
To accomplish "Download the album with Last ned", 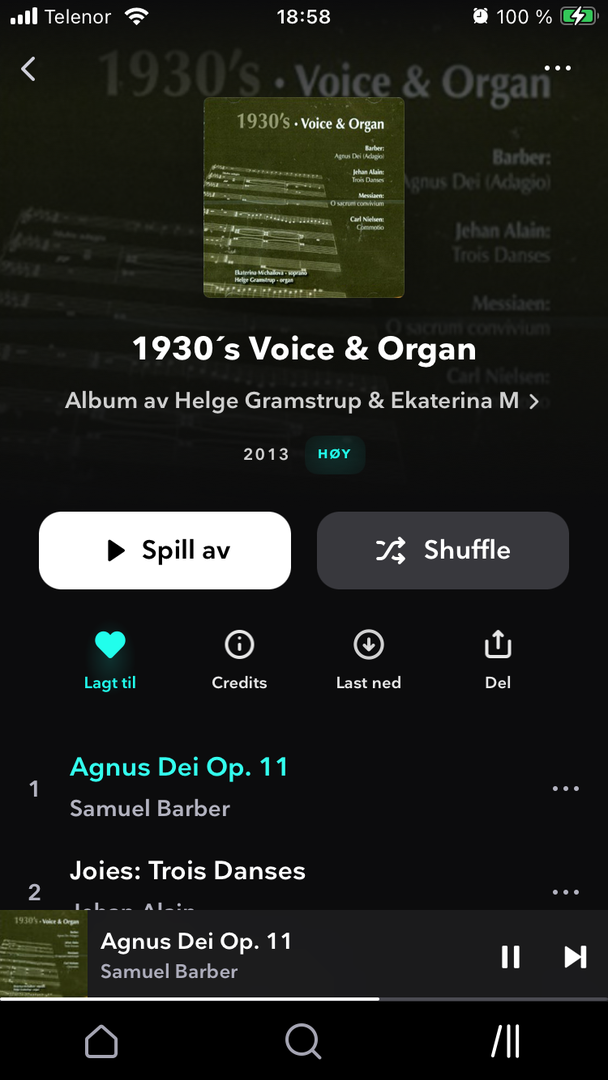I will pos(368,658).
